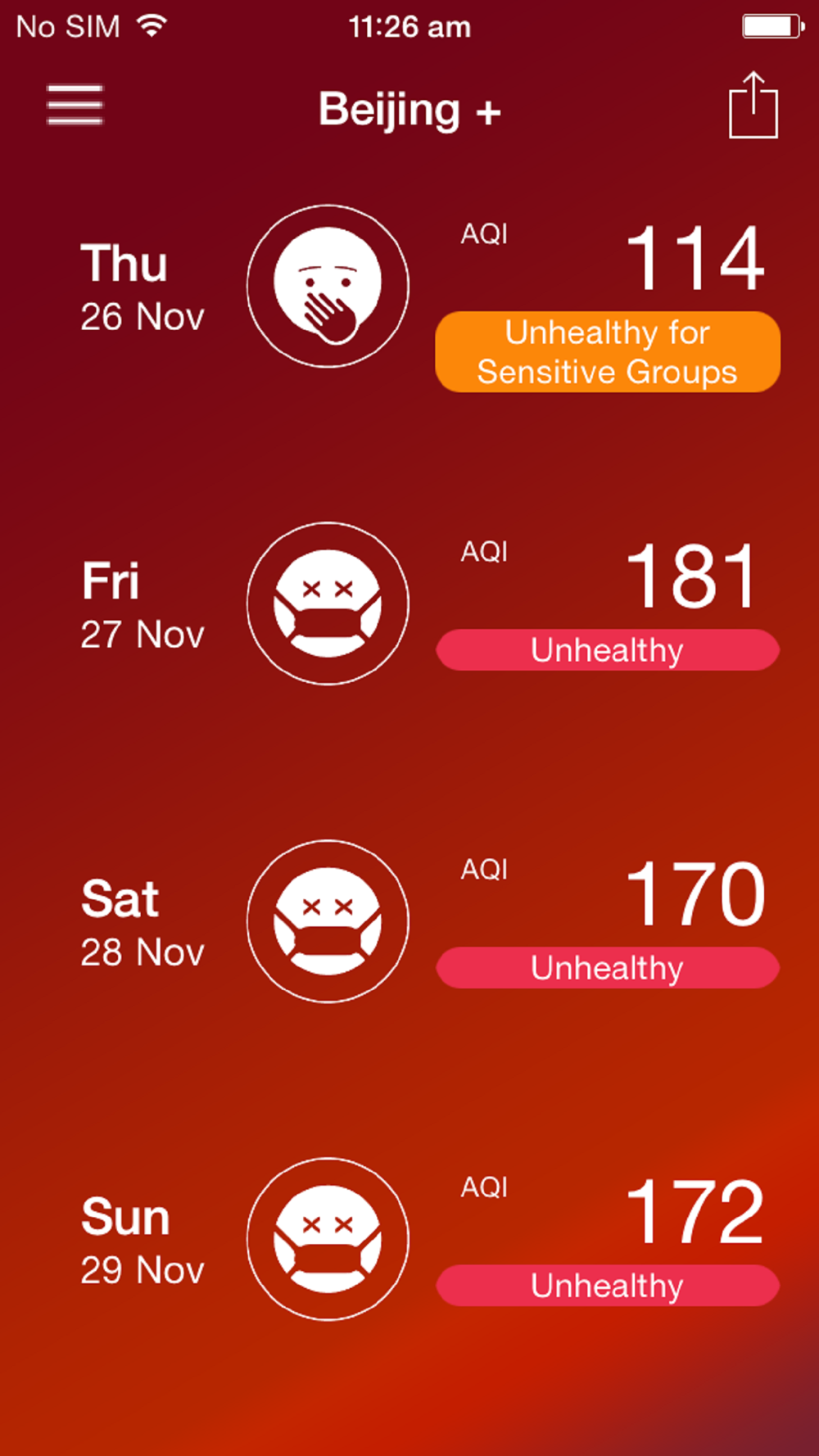Open Sat 28 Nov forecast row
The width and height of the screenshot is (819, 1456).
409,921
